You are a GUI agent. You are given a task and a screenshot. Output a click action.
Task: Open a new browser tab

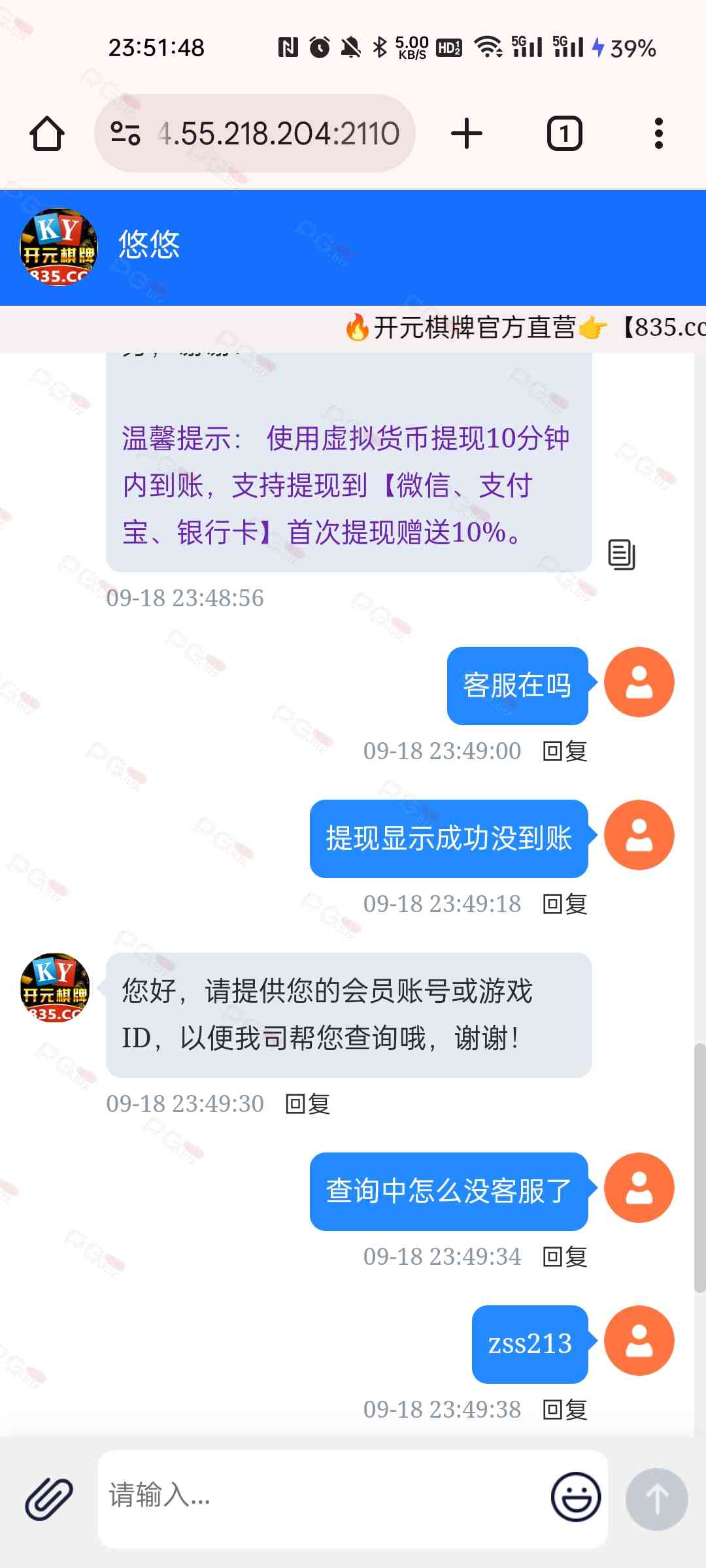(467, 134)
